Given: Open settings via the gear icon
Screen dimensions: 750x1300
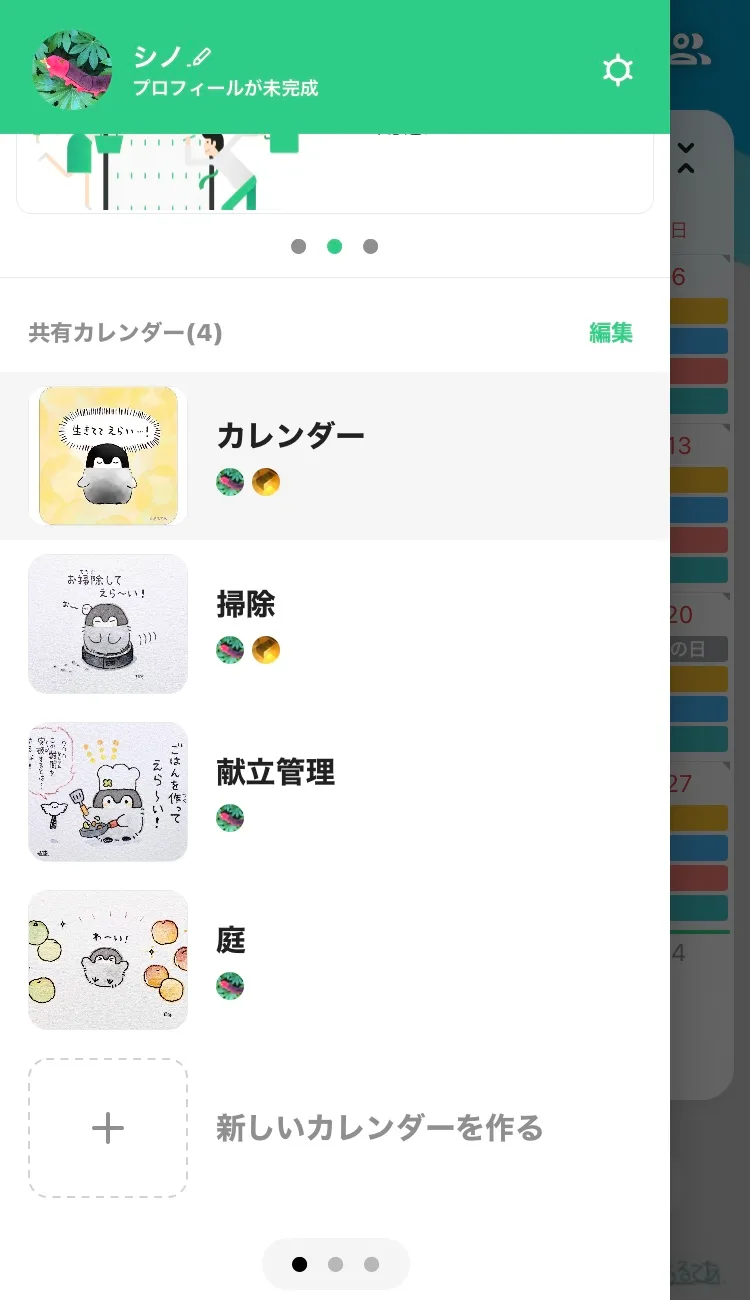Looking at the screenshot, I should [617, 70].
